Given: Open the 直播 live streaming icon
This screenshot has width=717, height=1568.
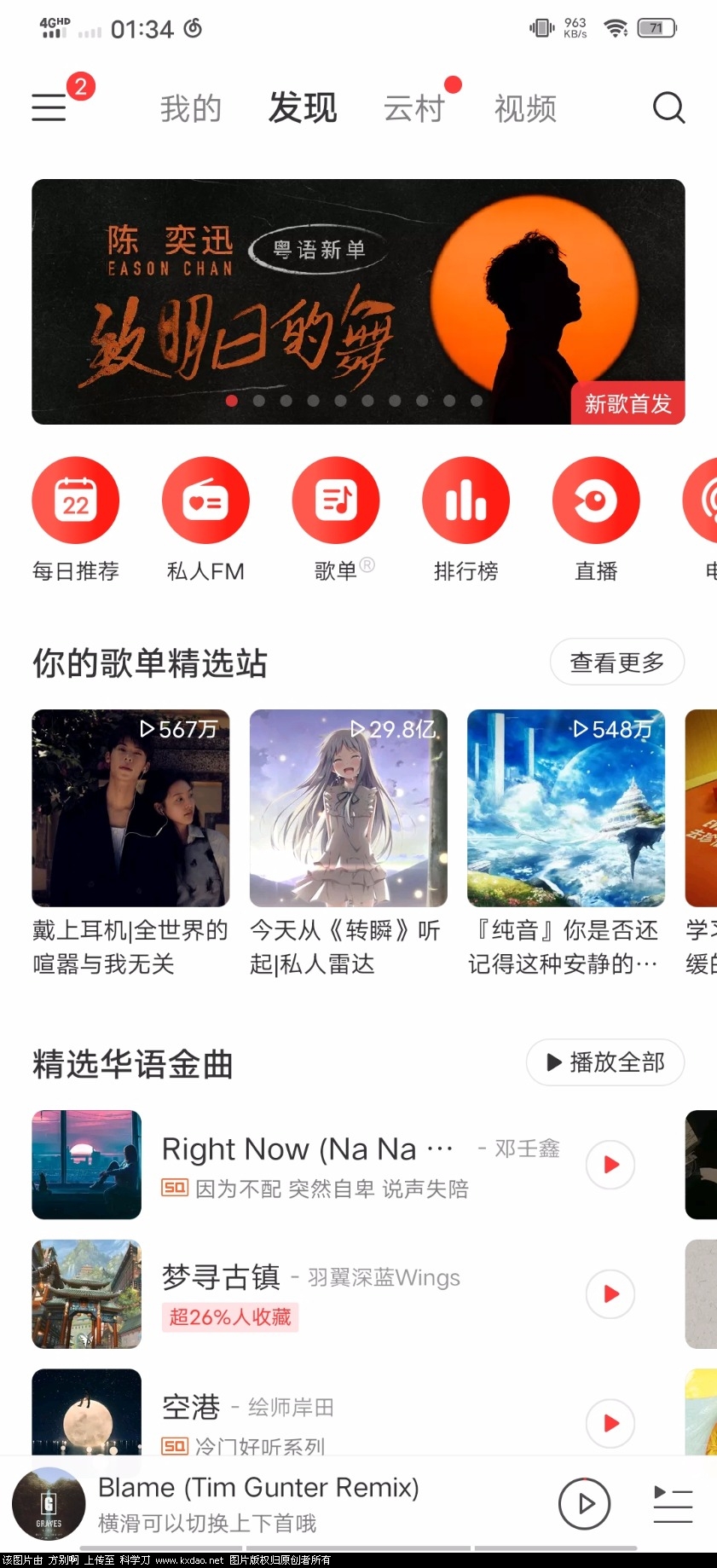Looking at the screenshot, I should tap(595, 500).
